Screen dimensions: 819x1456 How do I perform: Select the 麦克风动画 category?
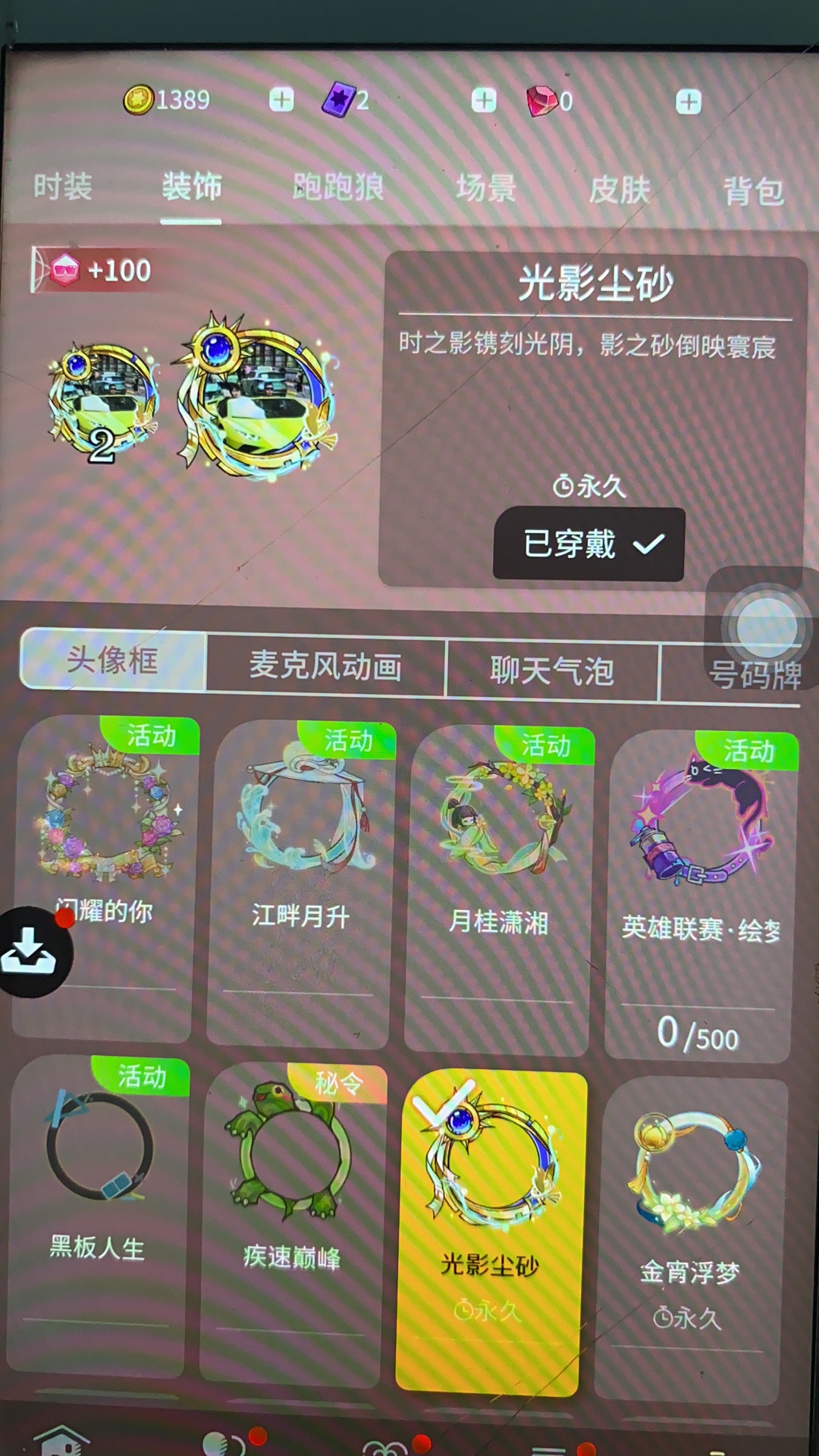pos(326,666)
